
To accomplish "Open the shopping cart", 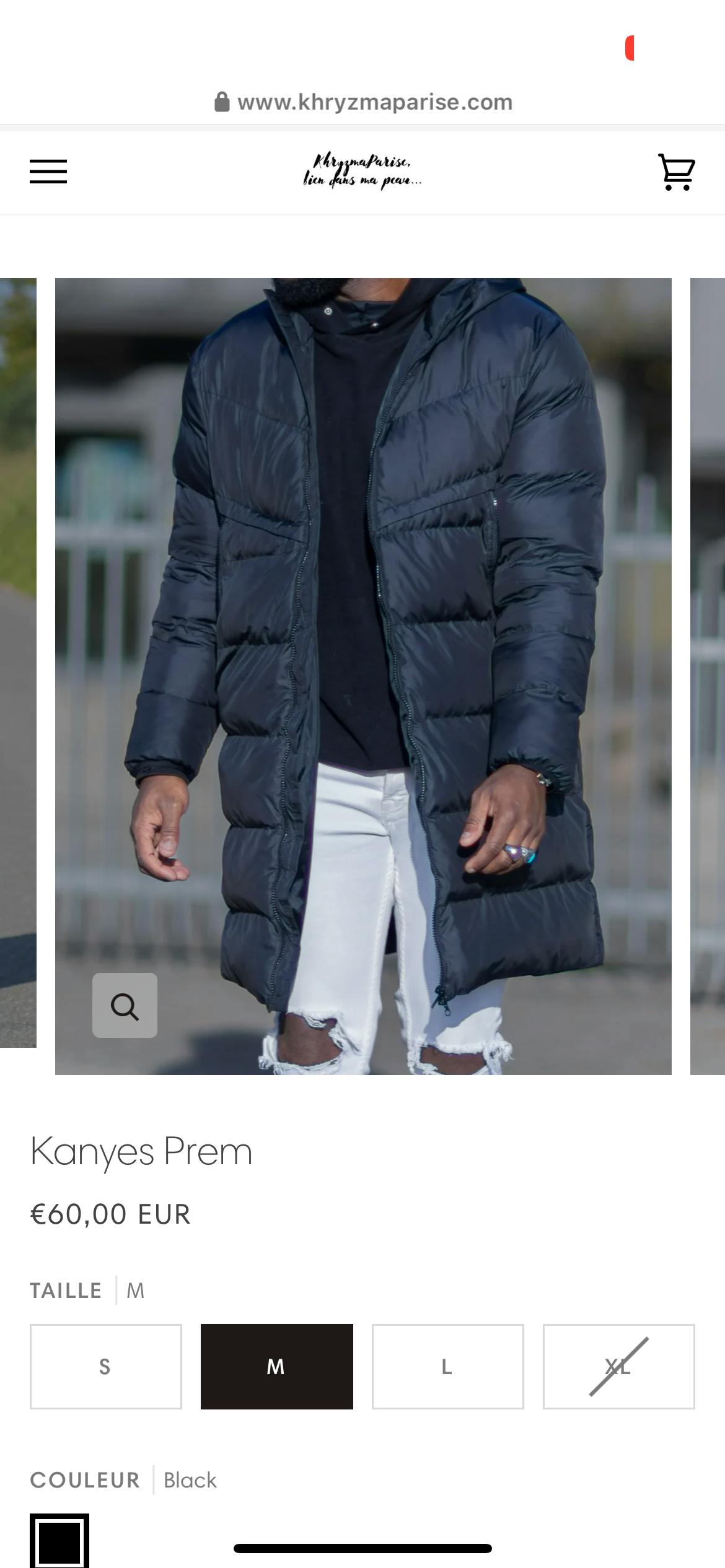I will 676,172.
